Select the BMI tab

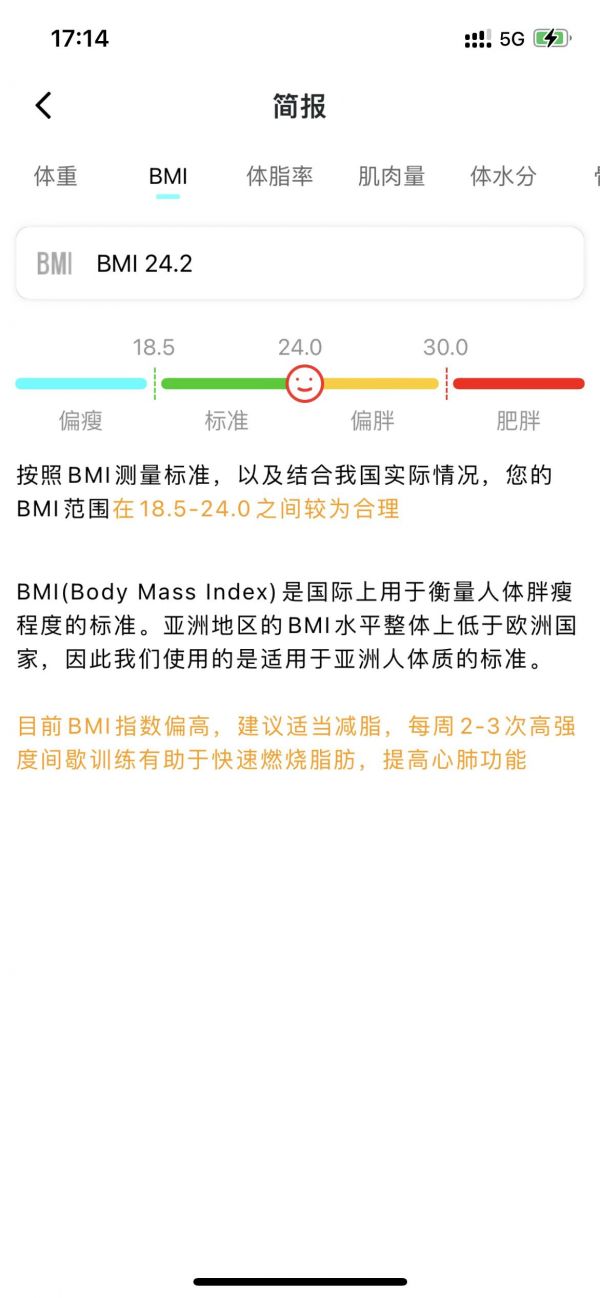point(168,177)
